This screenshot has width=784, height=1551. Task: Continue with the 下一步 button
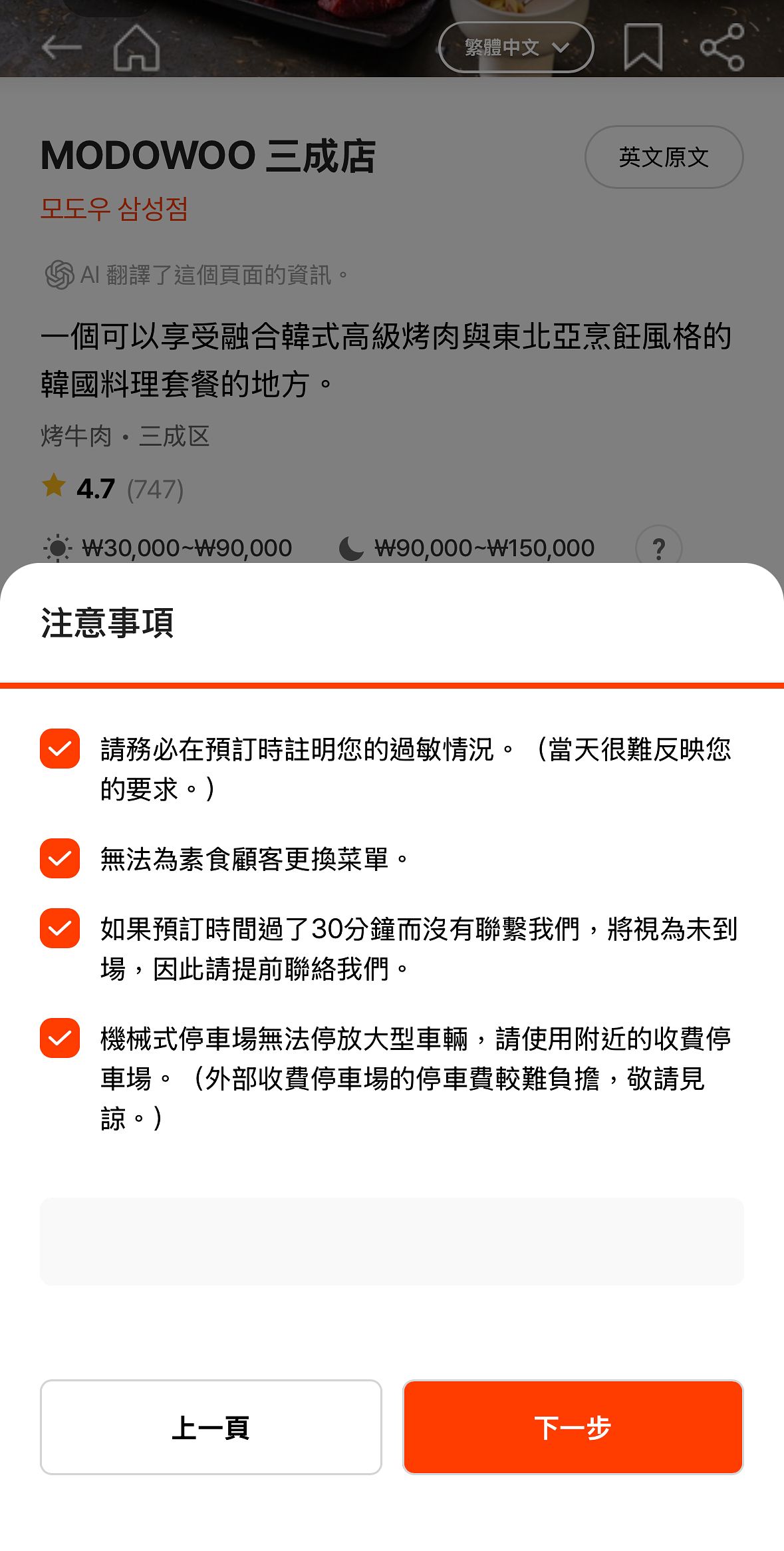573,1427
